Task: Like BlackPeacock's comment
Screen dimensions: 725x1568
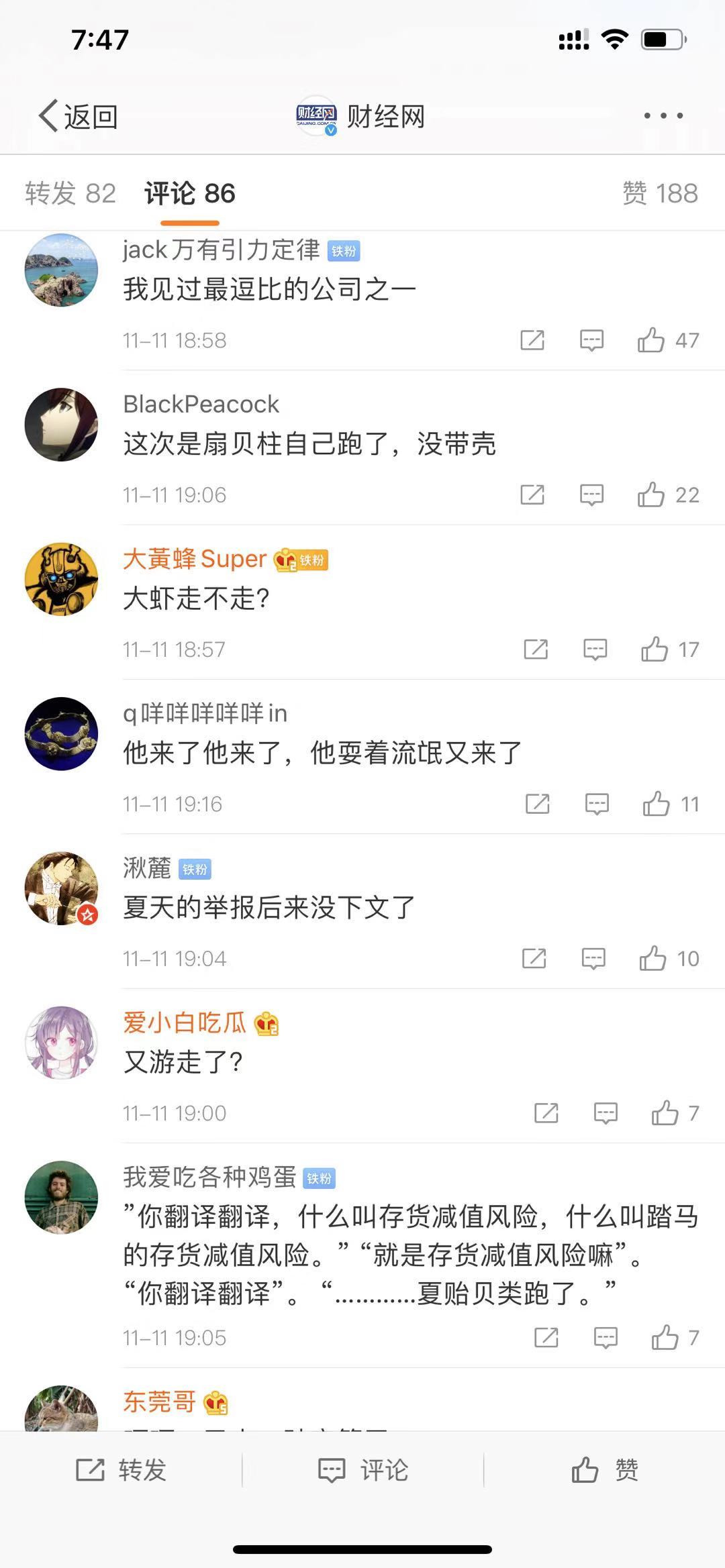Action: pos(651,495)
